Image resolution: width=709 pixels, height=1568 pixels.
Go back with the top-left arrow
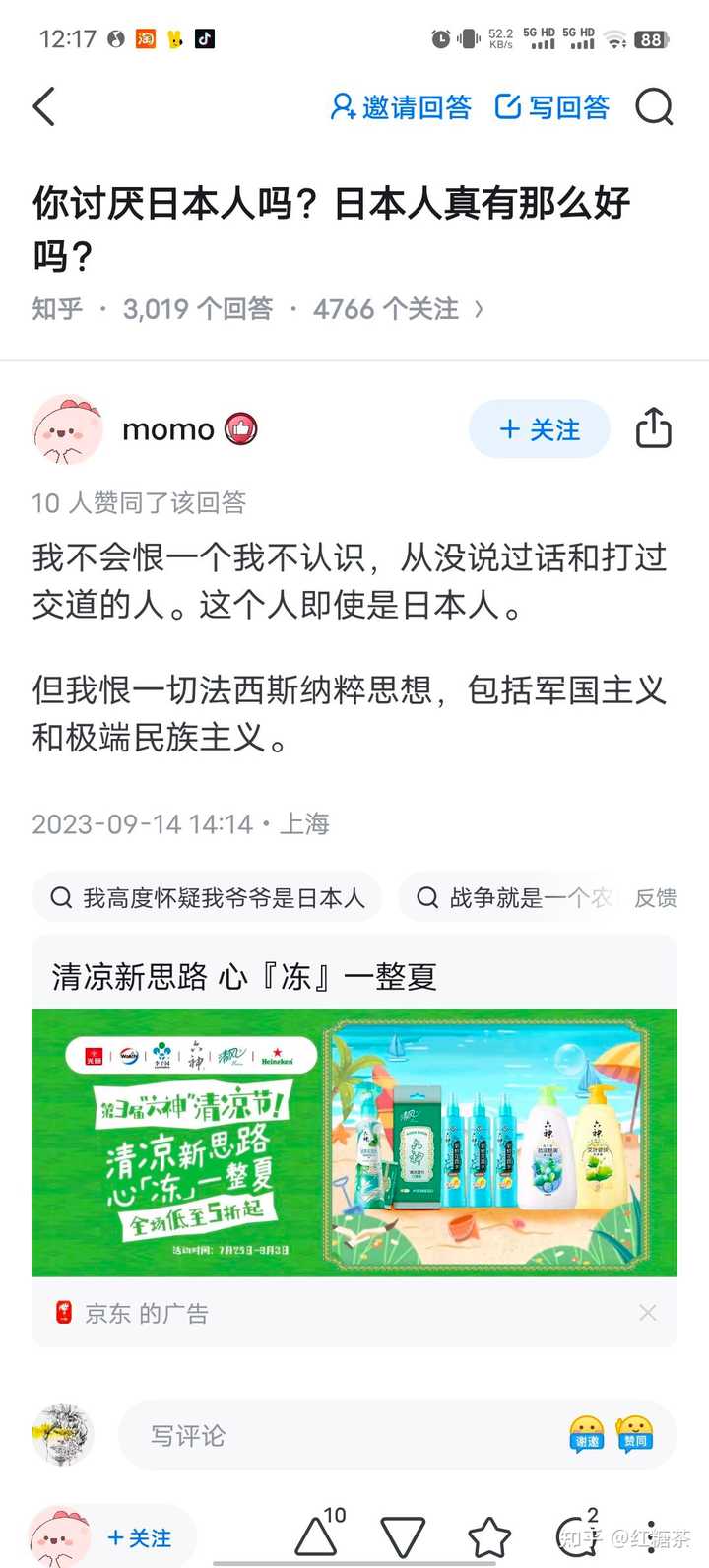point(44,106)
